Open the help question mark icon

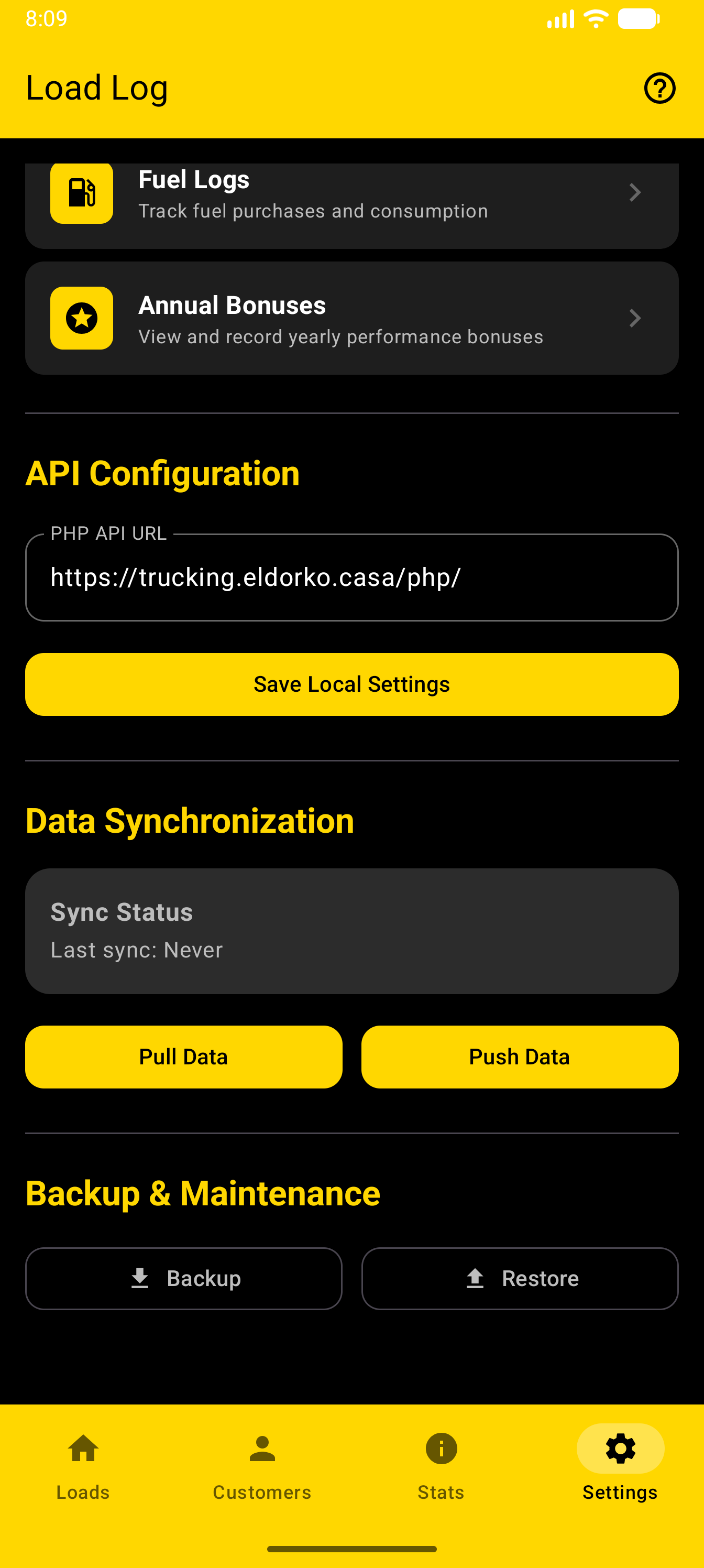(660, 87)
